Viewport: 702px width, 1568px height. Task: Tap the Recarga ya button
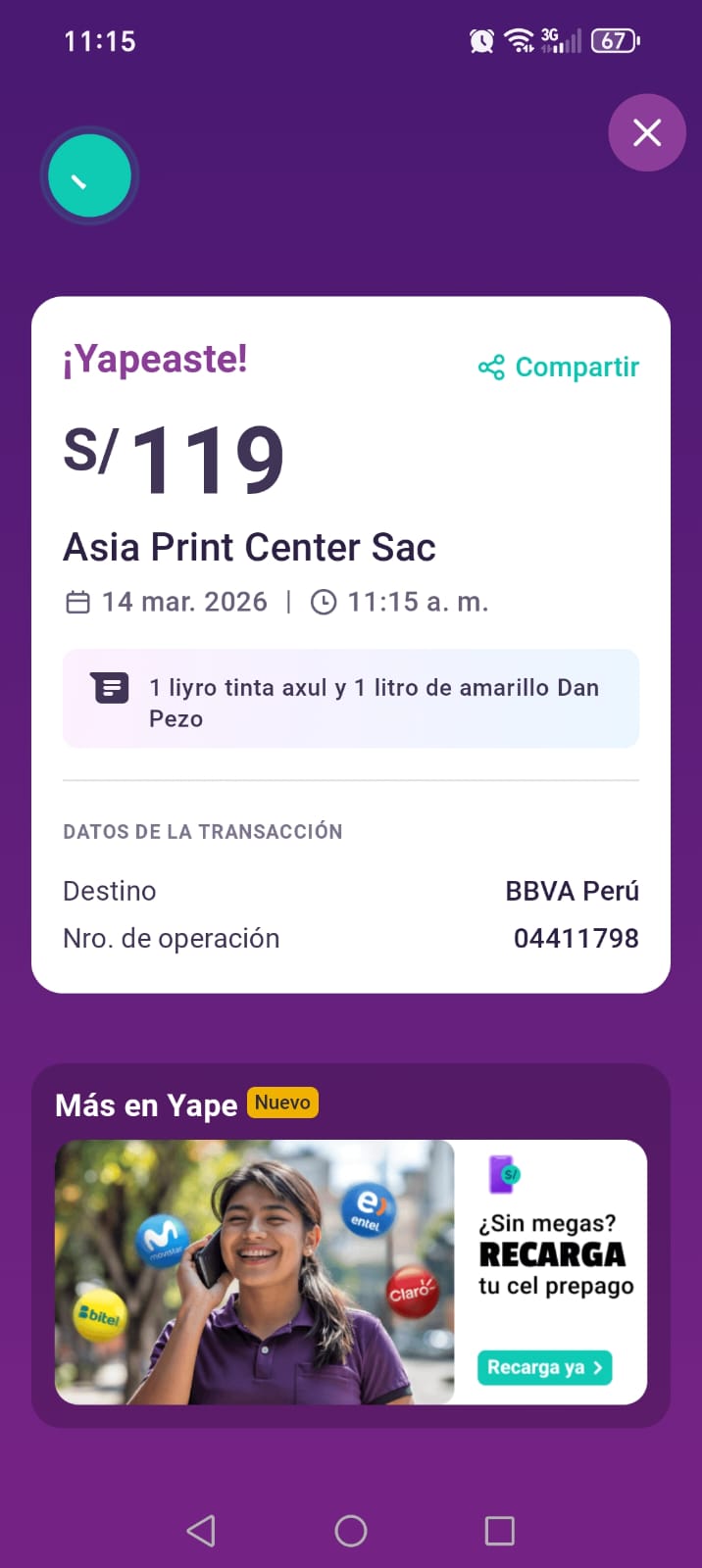pyautogui.click(x=545, y=1367)
